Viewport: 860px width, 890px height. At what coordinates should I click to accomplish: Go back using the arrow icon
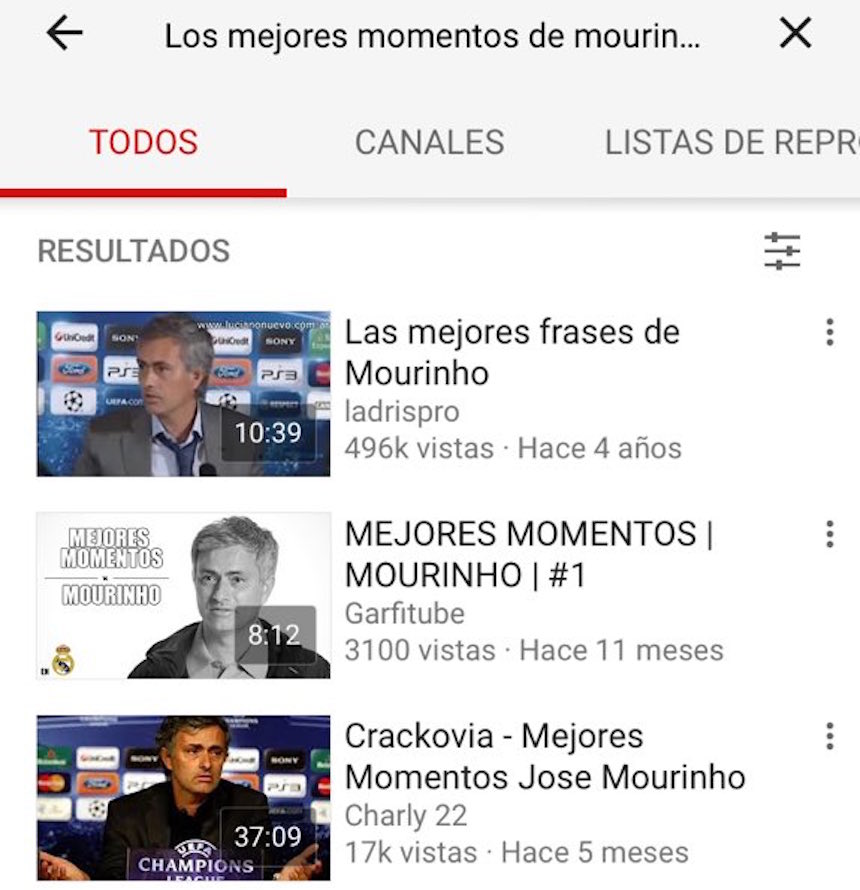point(64,34)
